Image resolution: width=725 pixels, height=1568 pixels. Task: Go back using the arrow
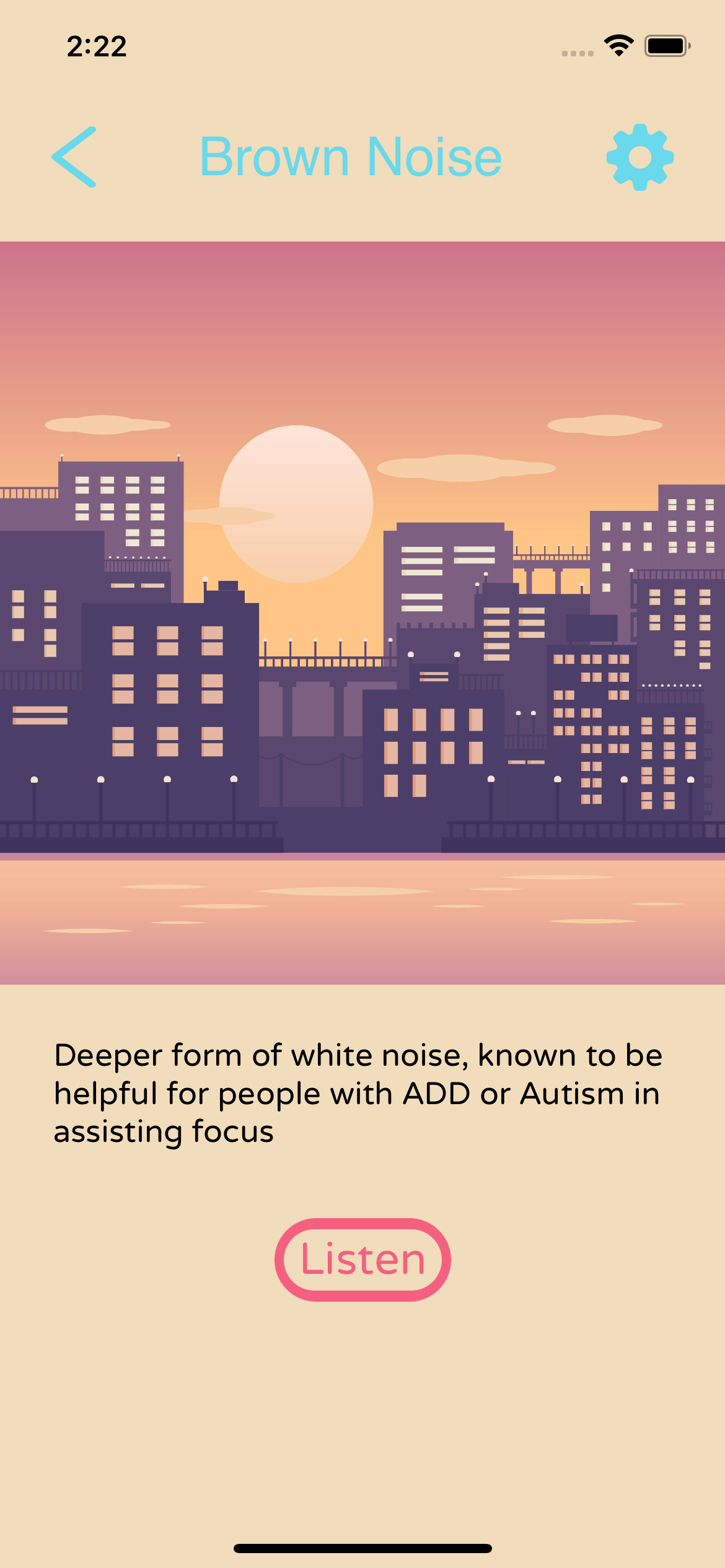coord(74,157)
